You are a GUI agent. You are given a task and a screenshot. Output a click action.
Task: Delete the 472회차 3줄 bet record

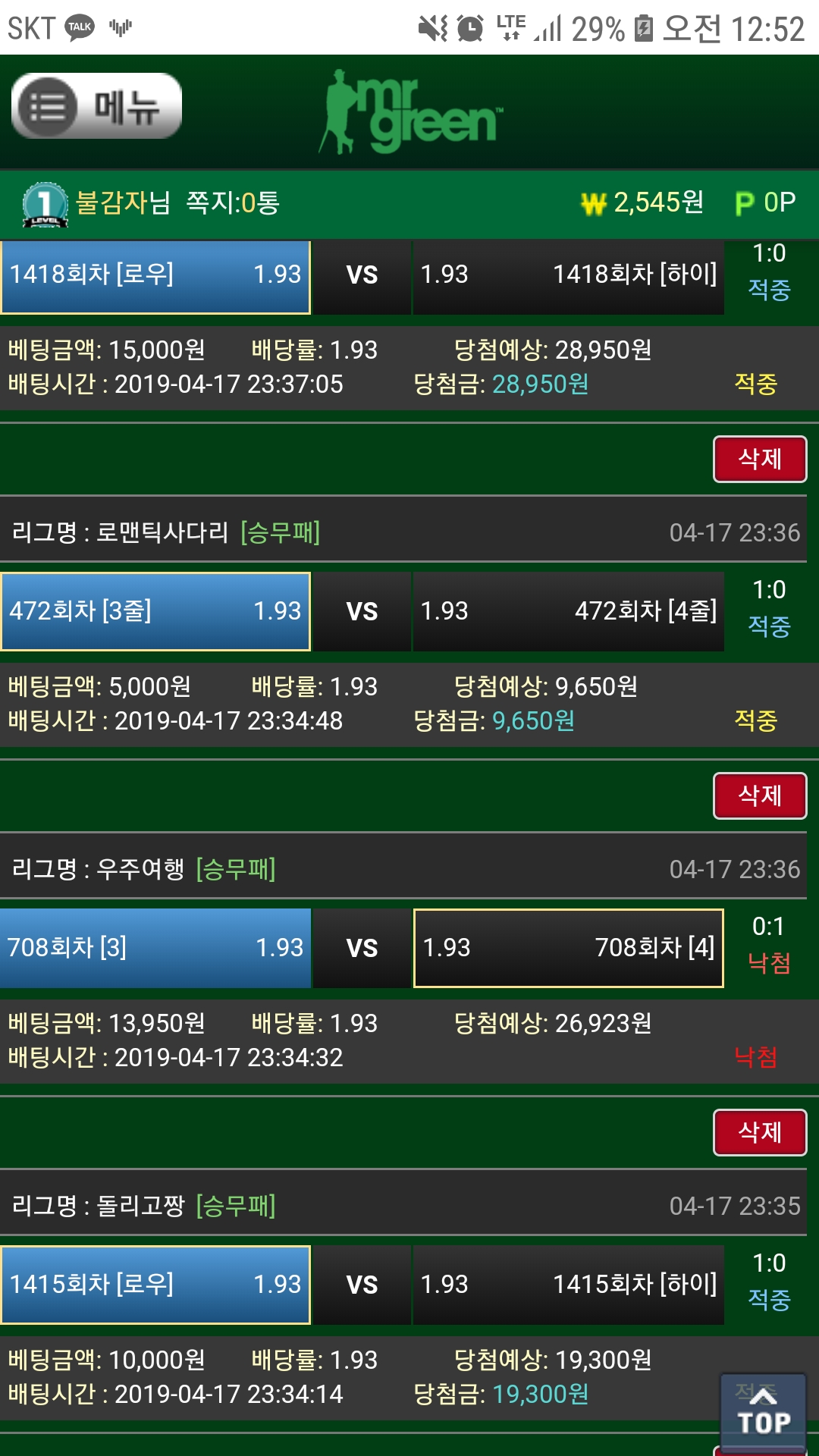pos(759,795)
